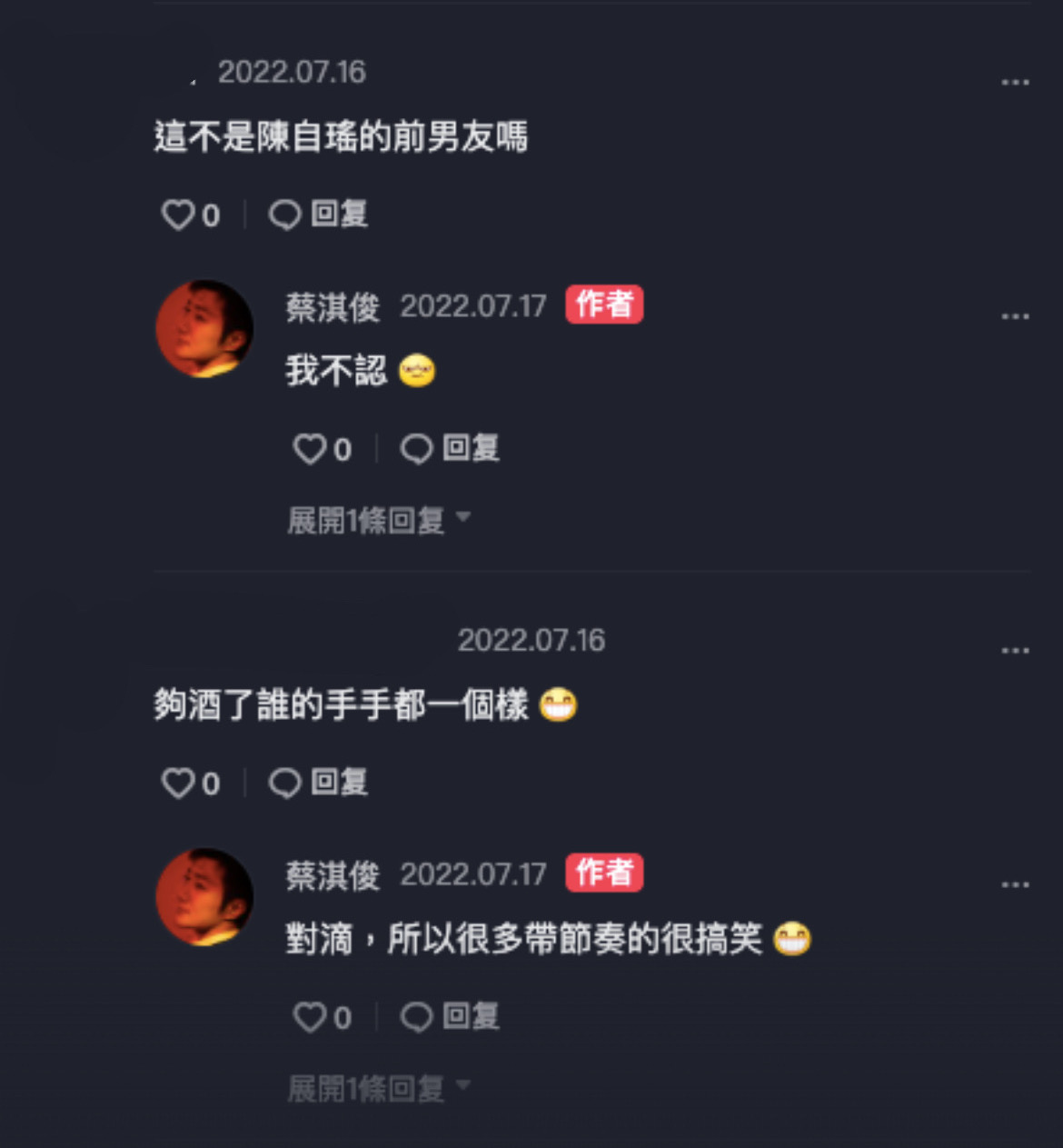This screenshot has height=1148, width=1063.
Task: Reply to 蔡淇俊's 對滴 comment
Action: [451, 1017]
